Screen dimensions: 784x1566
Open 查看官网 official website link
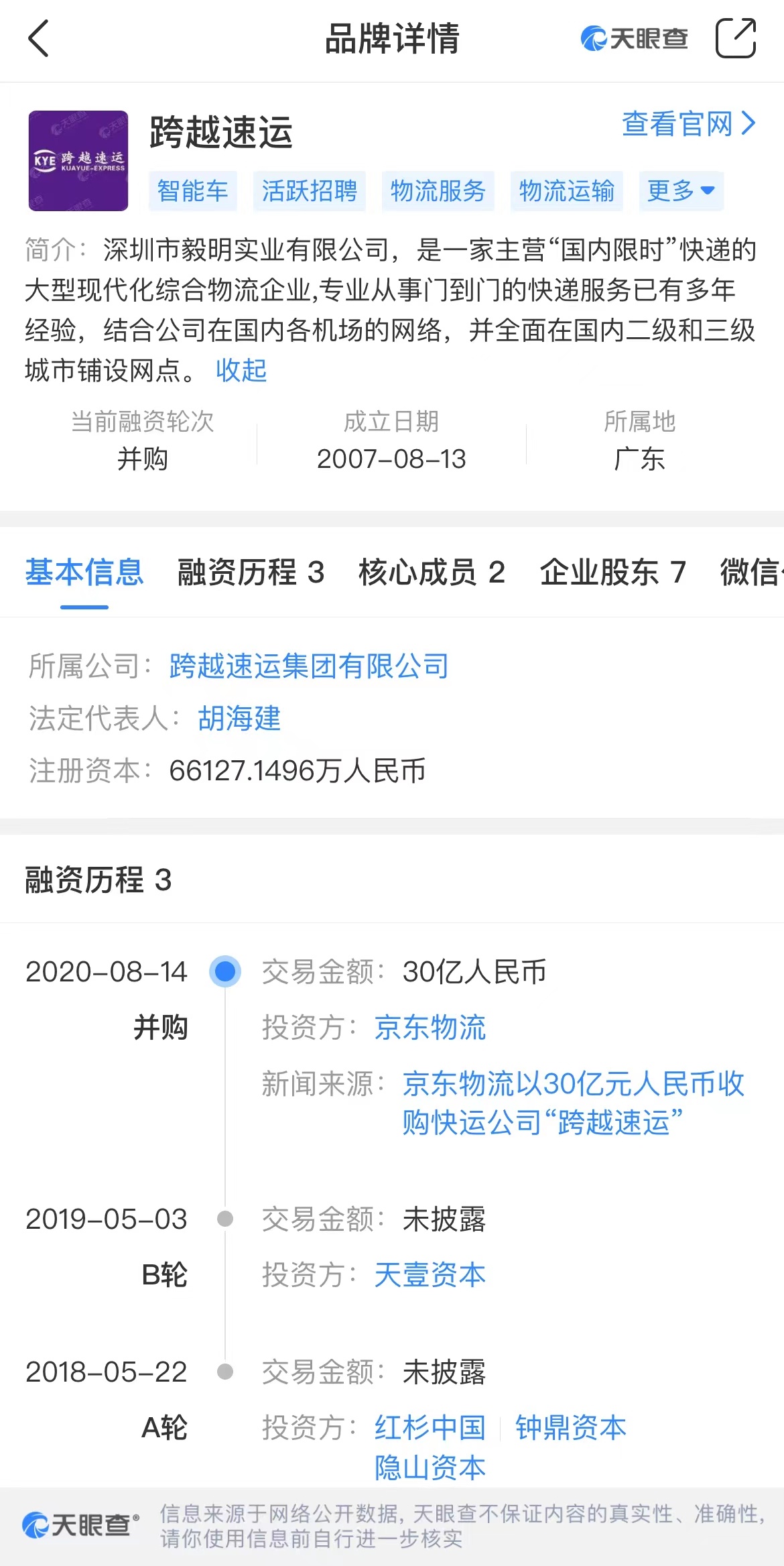pyautogui.click(x=689, y=124)
